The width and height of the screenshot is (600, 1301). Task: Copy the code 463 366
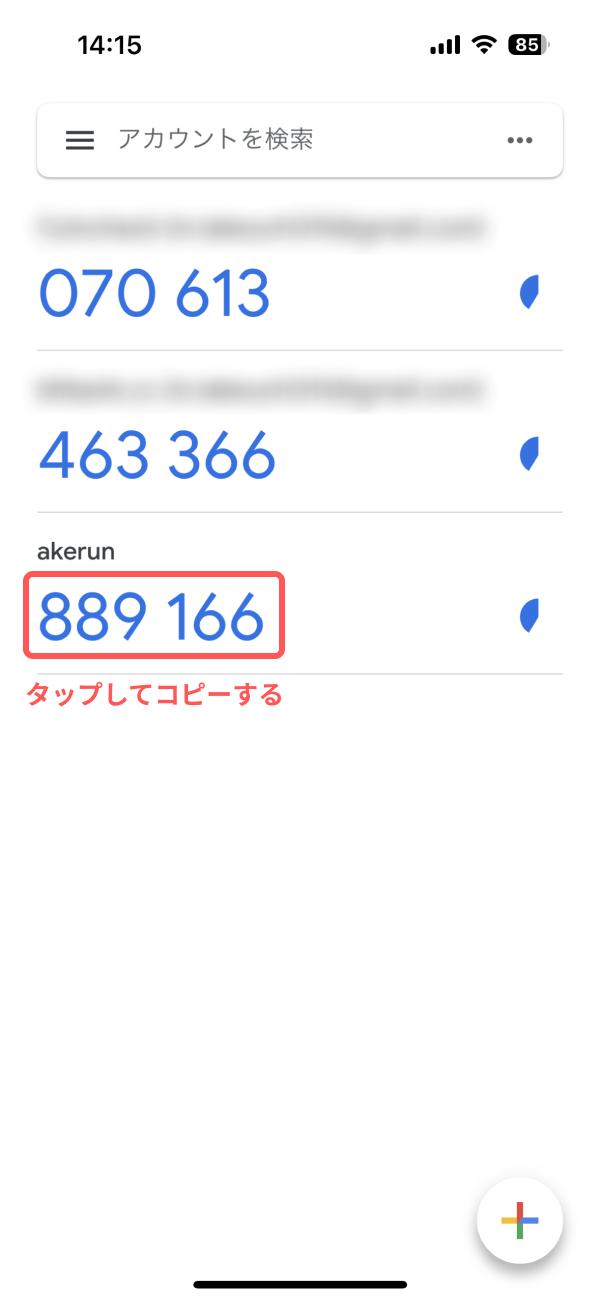click(x=157, y=455)
